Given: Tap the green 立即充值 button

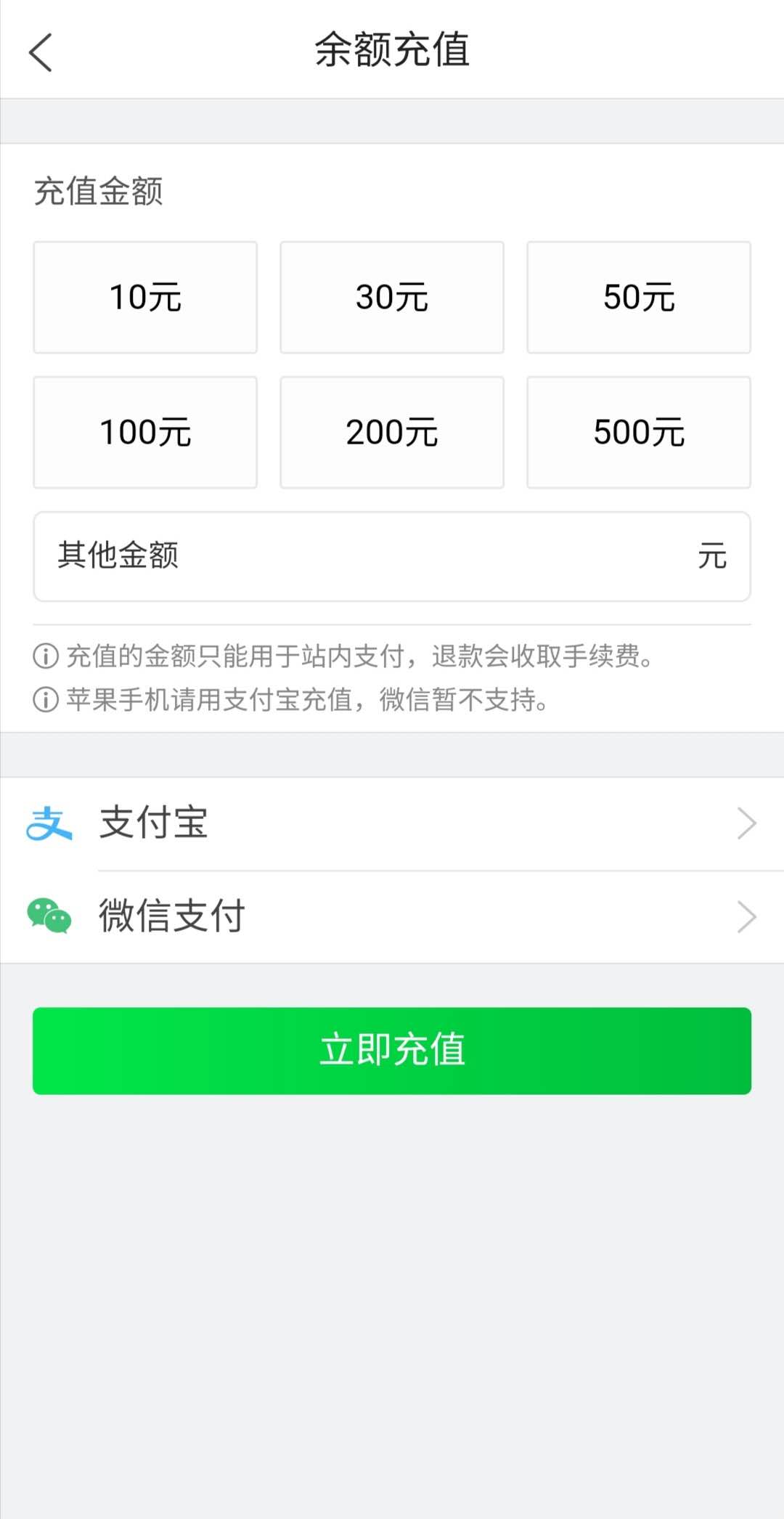Looking at the screenshot, I should pyautogui.click(x=392, y=1051).
